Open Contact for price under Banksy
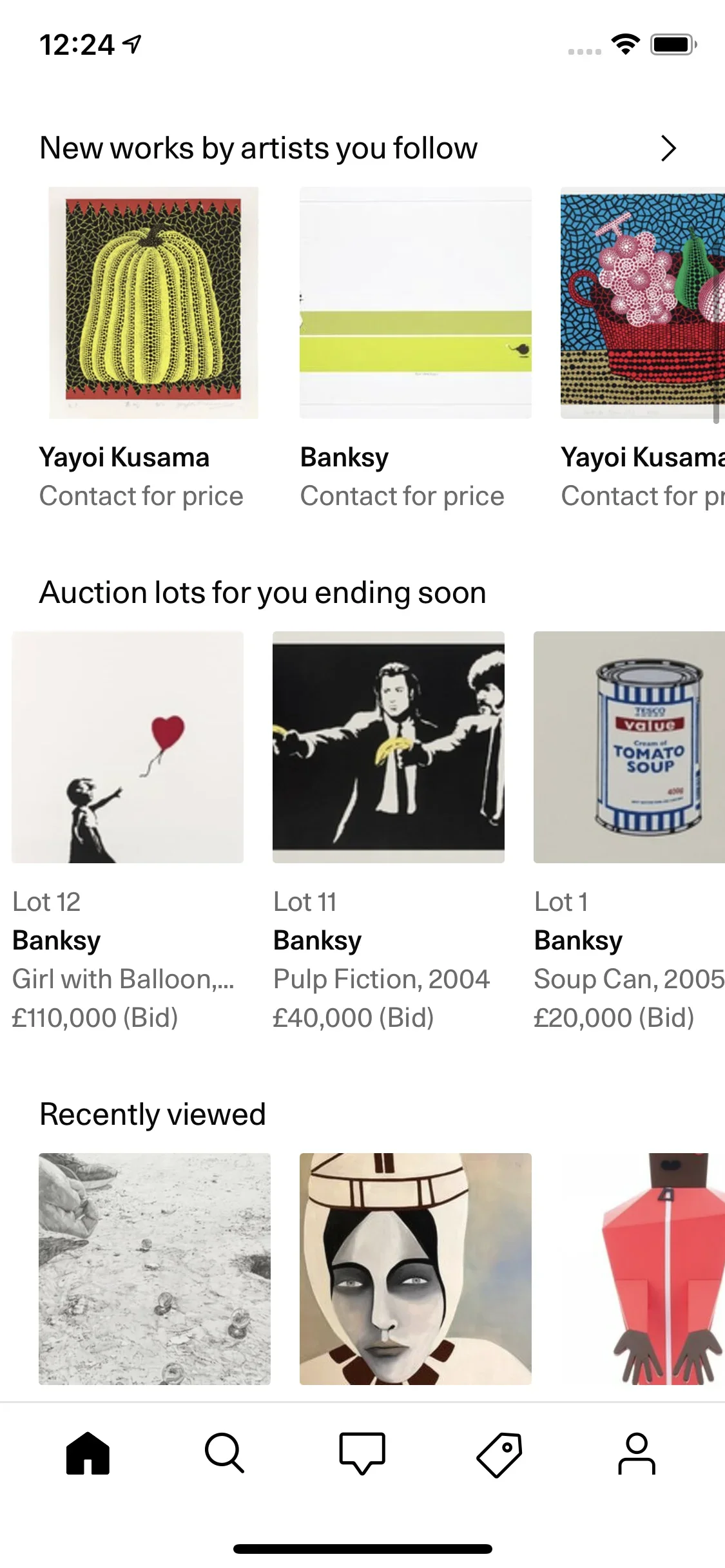725x1568 pixels. tap(401, 496)
